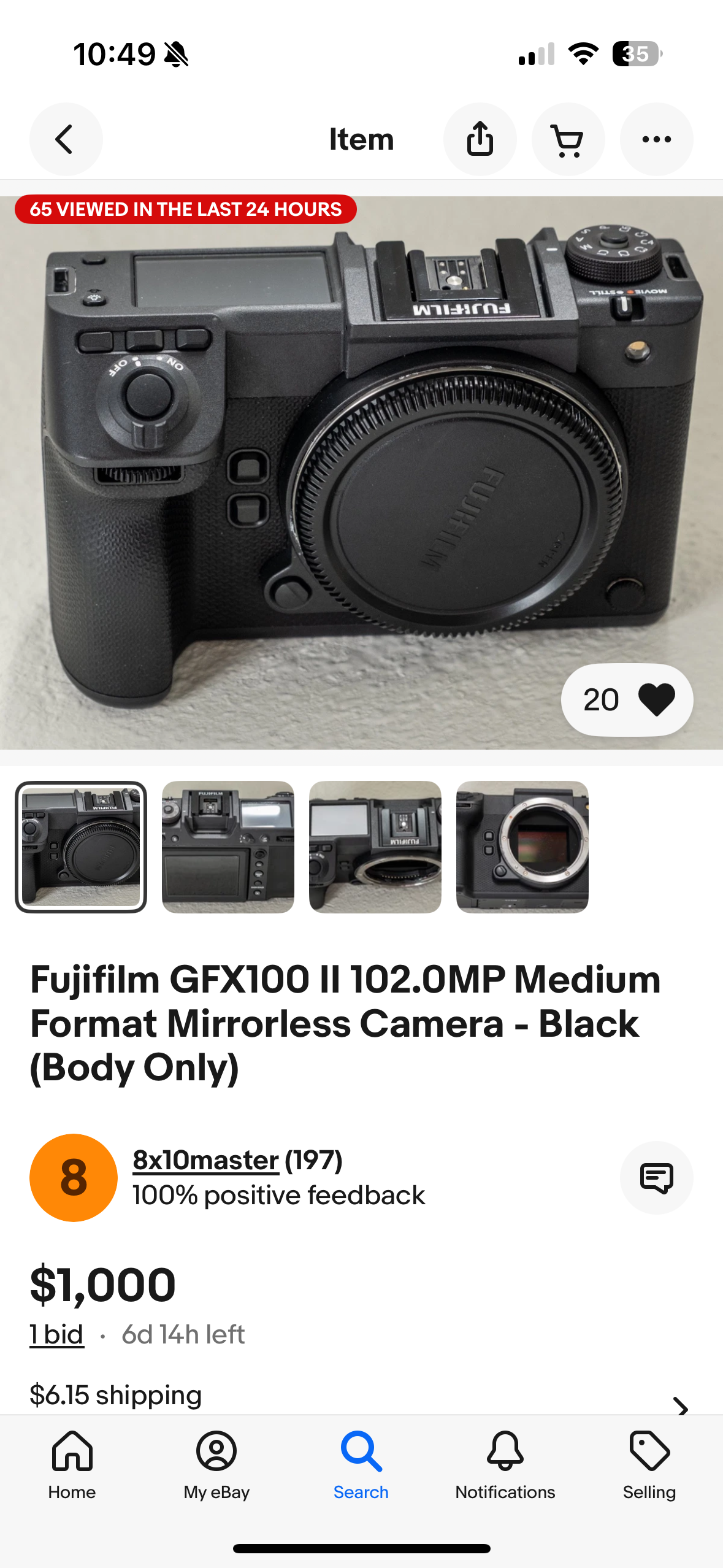Open the three-dot overflow menu
This screenshot has width=723, height=1568.
point(656,139)
